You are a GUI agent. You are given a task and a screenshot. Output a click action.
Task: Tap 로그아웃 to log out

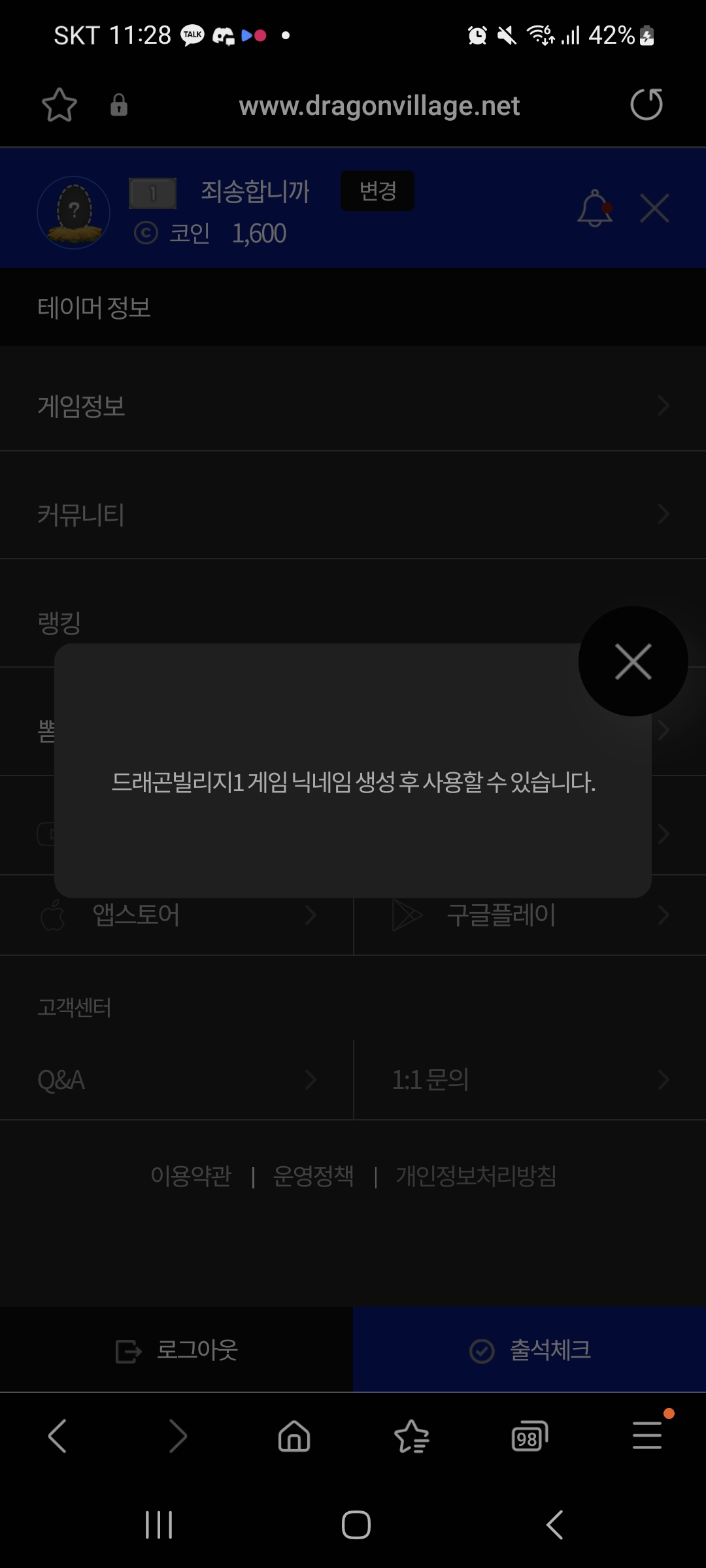coord(176,1350)
